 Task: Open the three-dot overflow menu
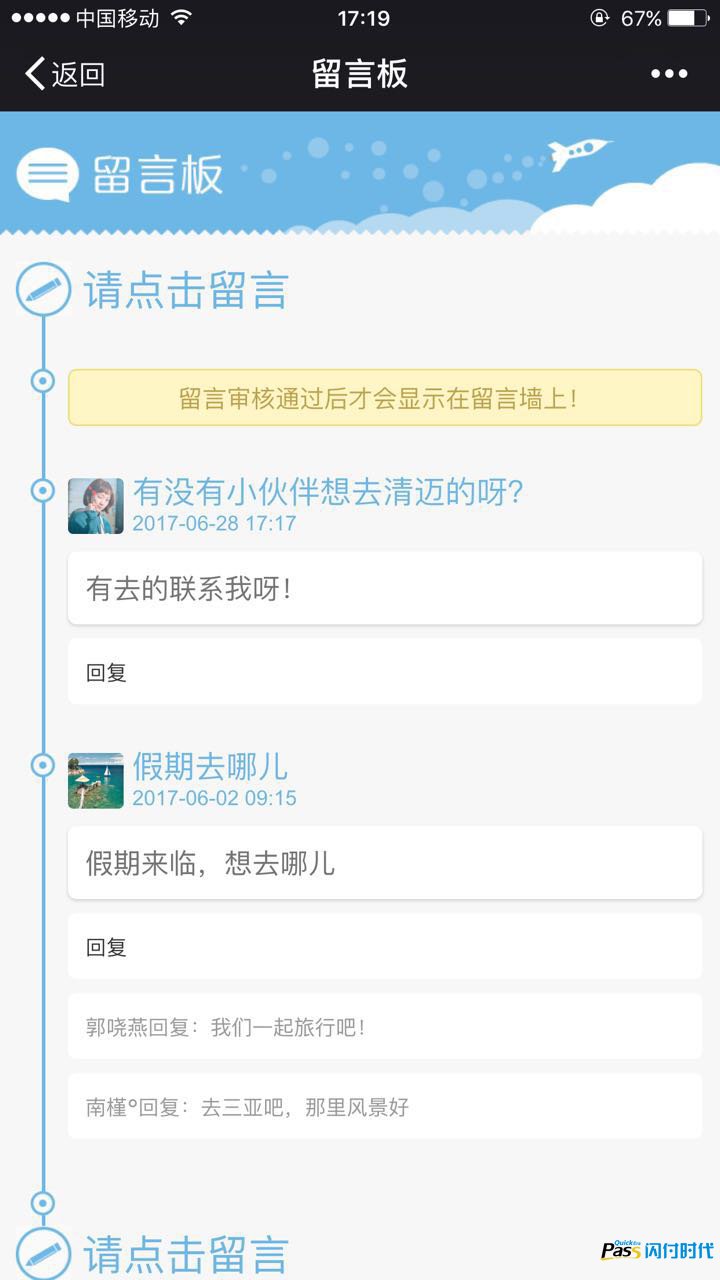[669, 74]
